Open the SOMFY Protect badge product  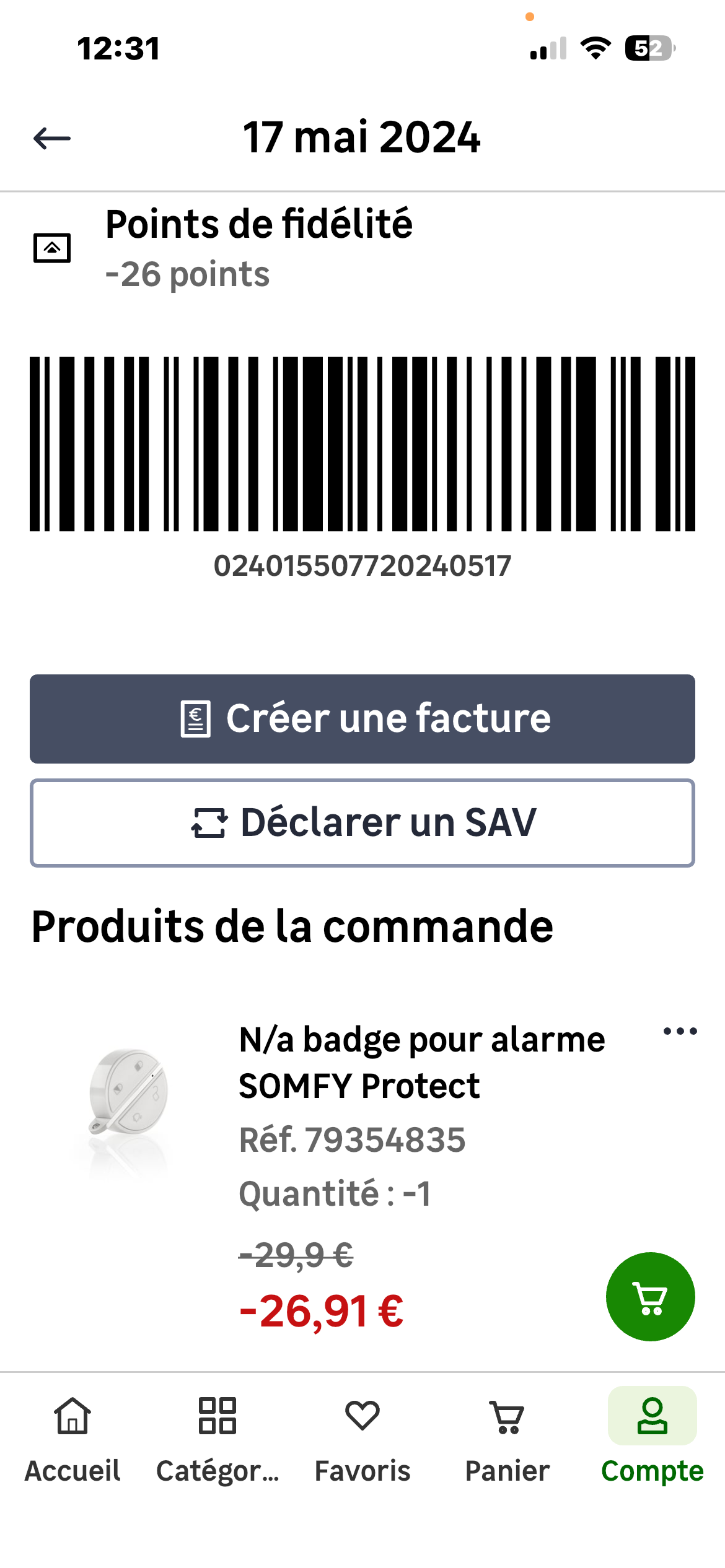pyautogui.click(x=421, y=1062)
